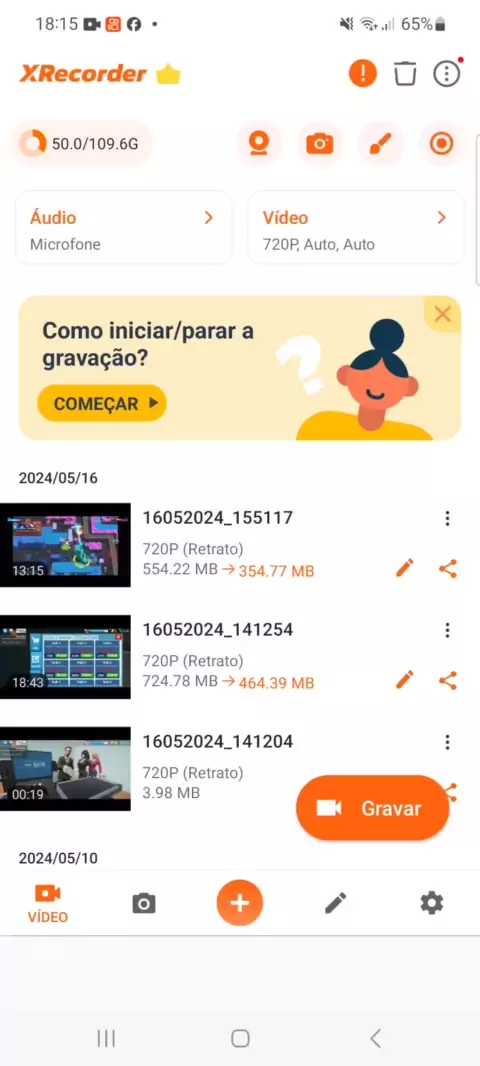The height and width of the screenshot is (1066, 480).
Task: Open options menu for 16052024_155117
Action: pyautogui.click(x=447, y=519)
